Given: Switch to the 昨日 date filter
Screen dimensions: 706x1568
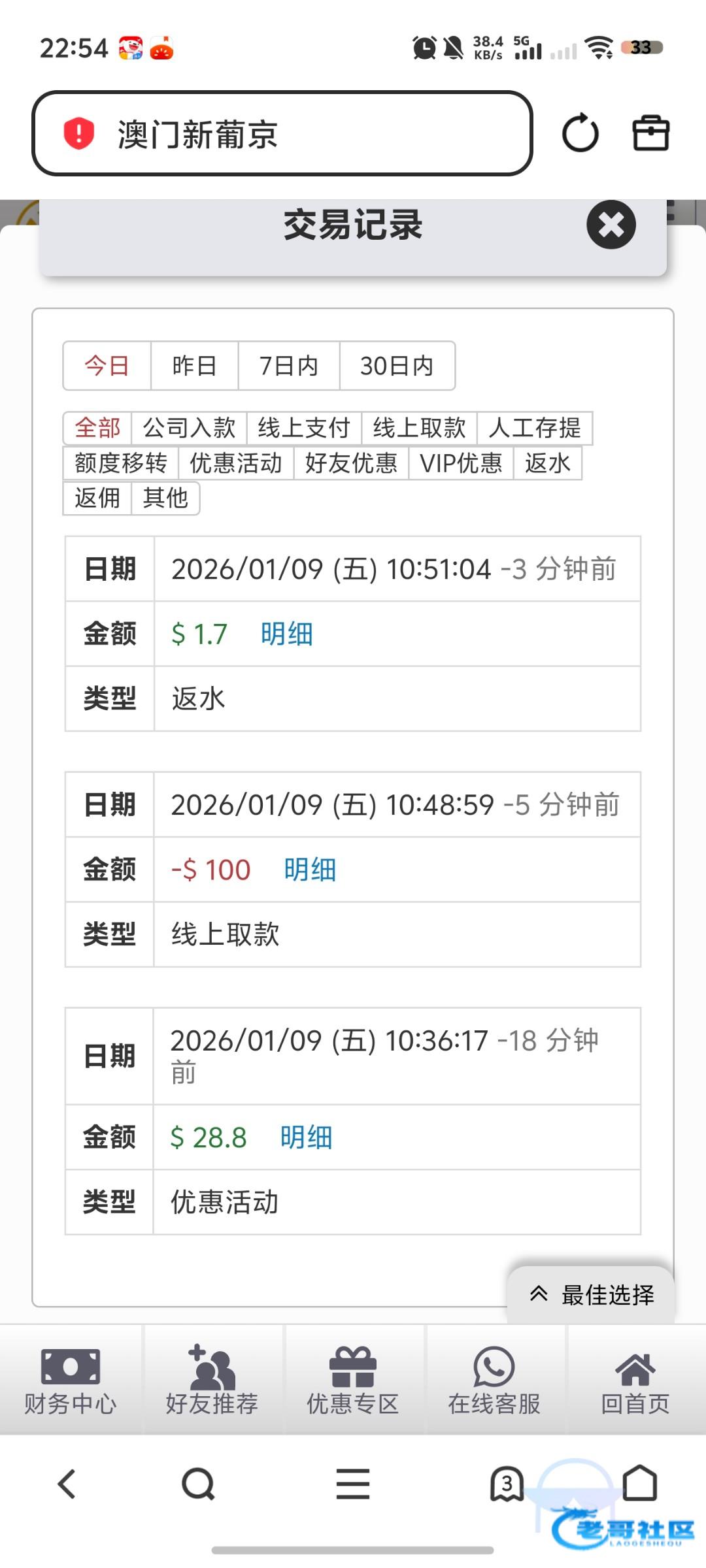Looking at the screenshot, I should coord(194,366).
